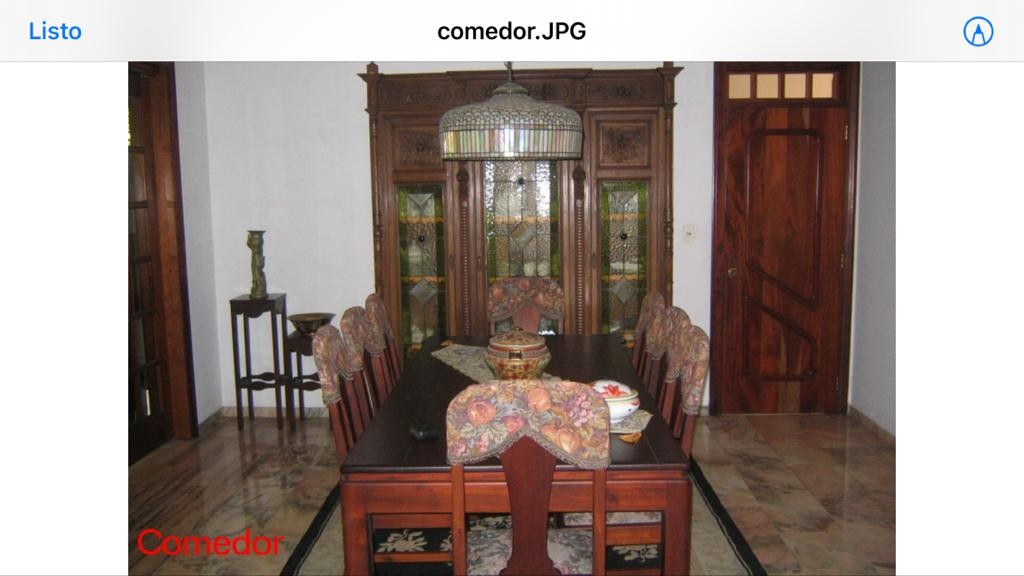Open the markup pen tool
Viewport: 1024px width, 576px height.
coord(978,32)
